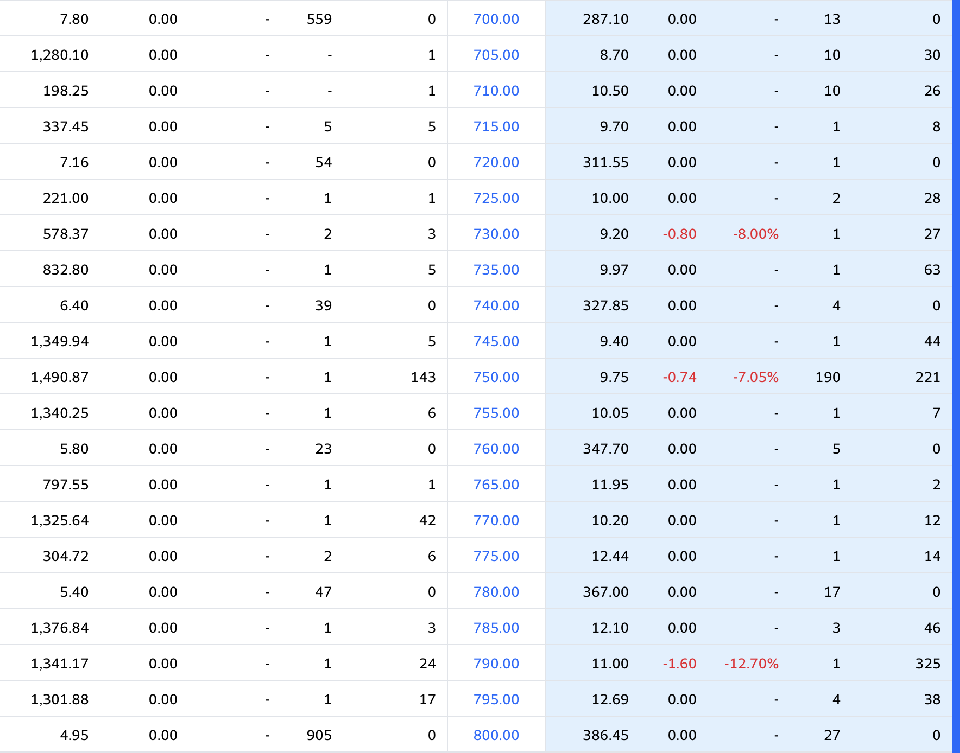This screenshot has height=753, width=960.
Task: Open the 730.00 strike link
Action: click(496, 234)
